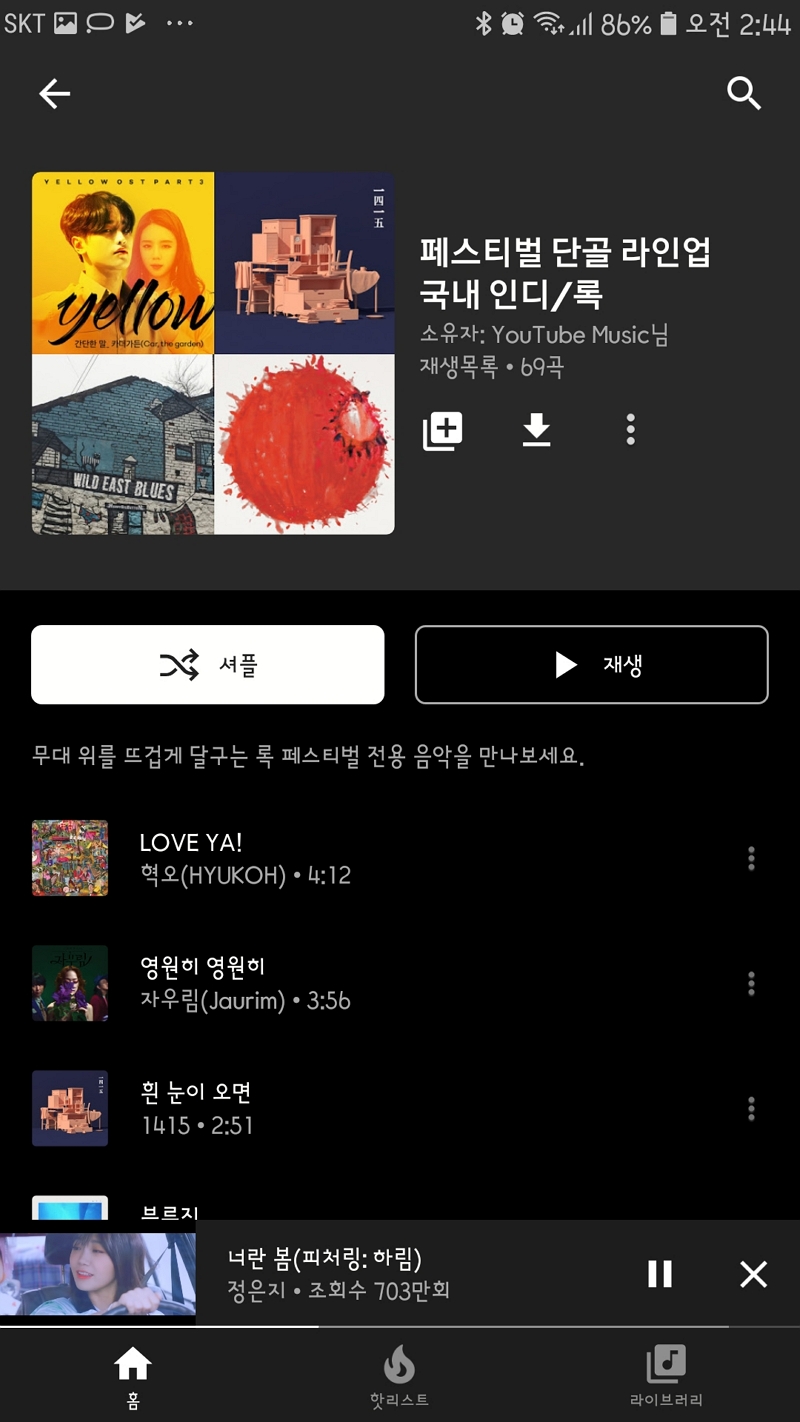Open playlist overflow menu beside download
This screenshot has width=800, height=1422.
pyautogui.click(x=630, y=431)
